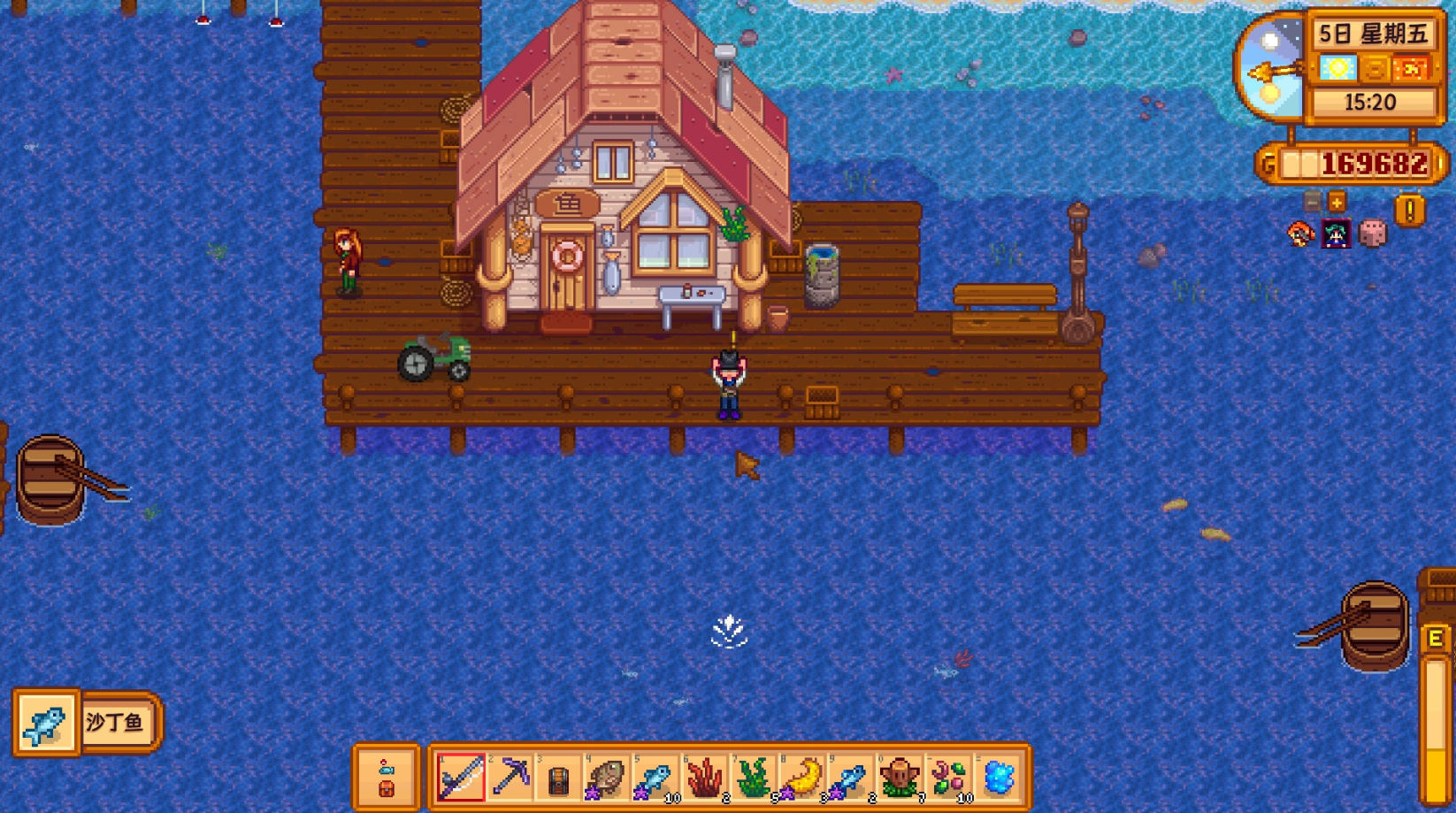Select the brown fish in slot 4
The height and width of the screenshot is (813, 1456).
(x=607, y=778)
